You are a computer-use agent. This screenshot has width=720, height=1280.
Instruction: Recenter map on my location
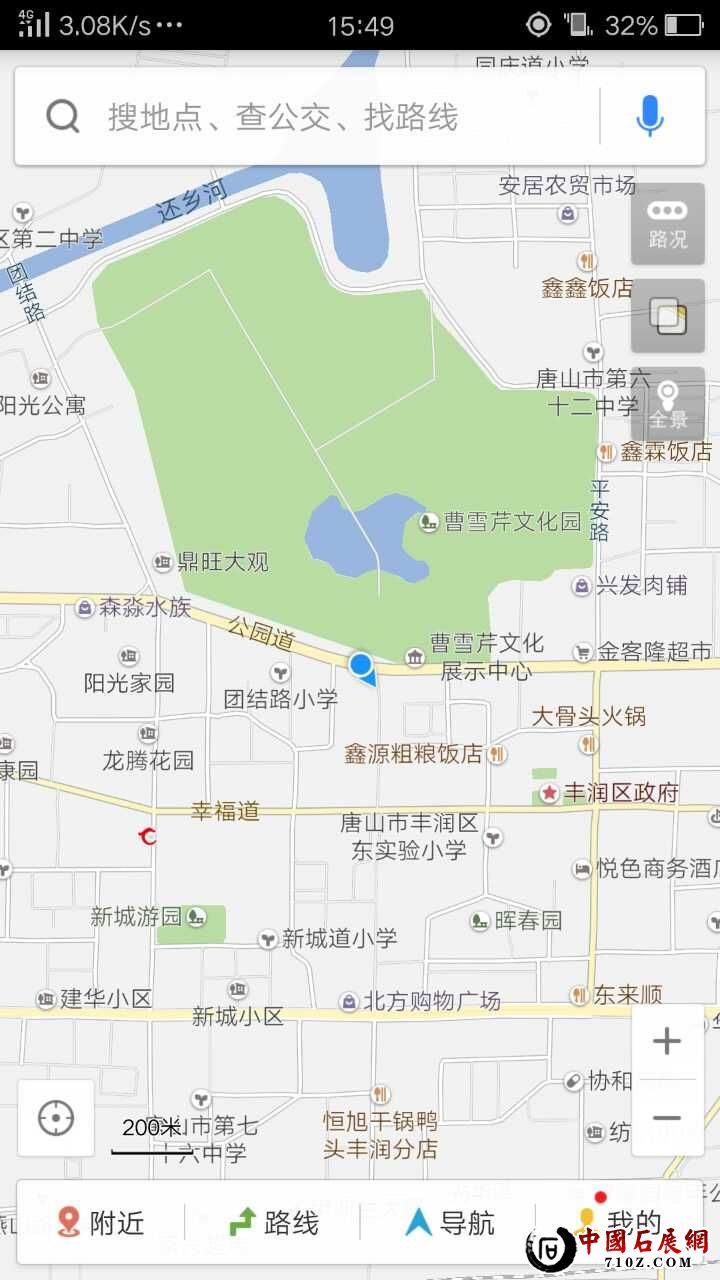[x=56, y=1118]
